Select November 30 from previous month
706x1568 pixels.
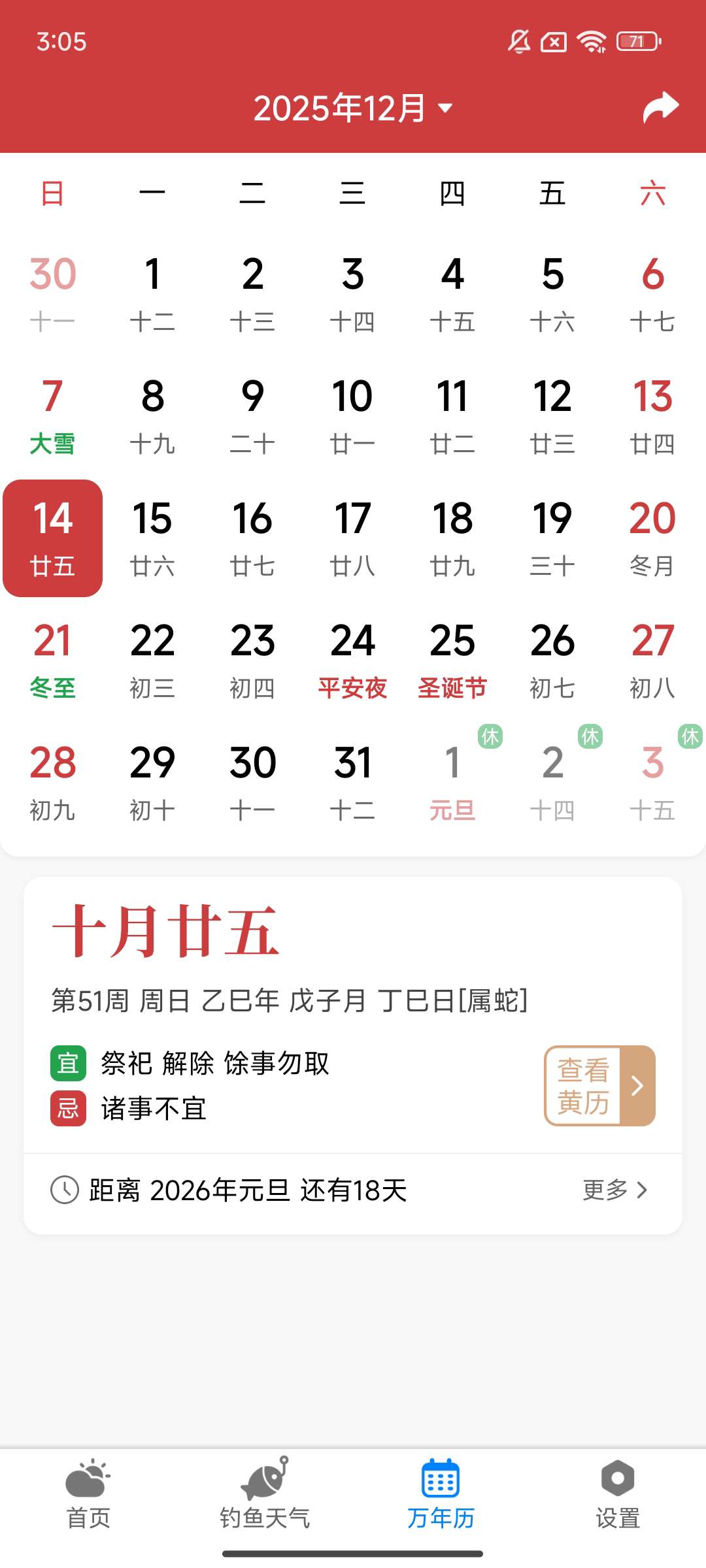coord(52,293)
